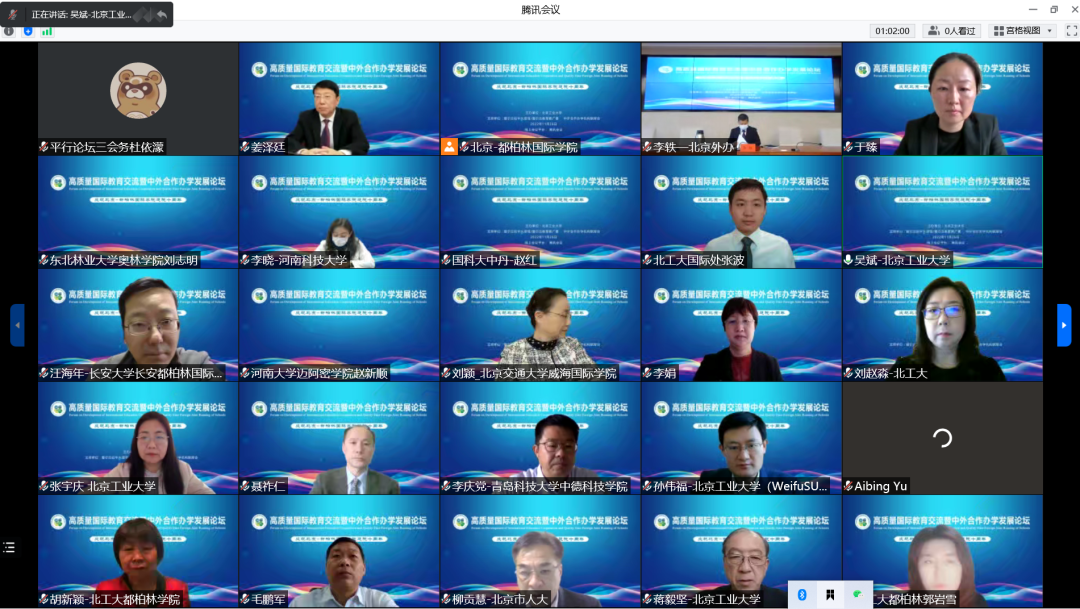This screenshot has width=1080, height=609.
Task: Go to the next page of participants
Action: coord(1064,325)
